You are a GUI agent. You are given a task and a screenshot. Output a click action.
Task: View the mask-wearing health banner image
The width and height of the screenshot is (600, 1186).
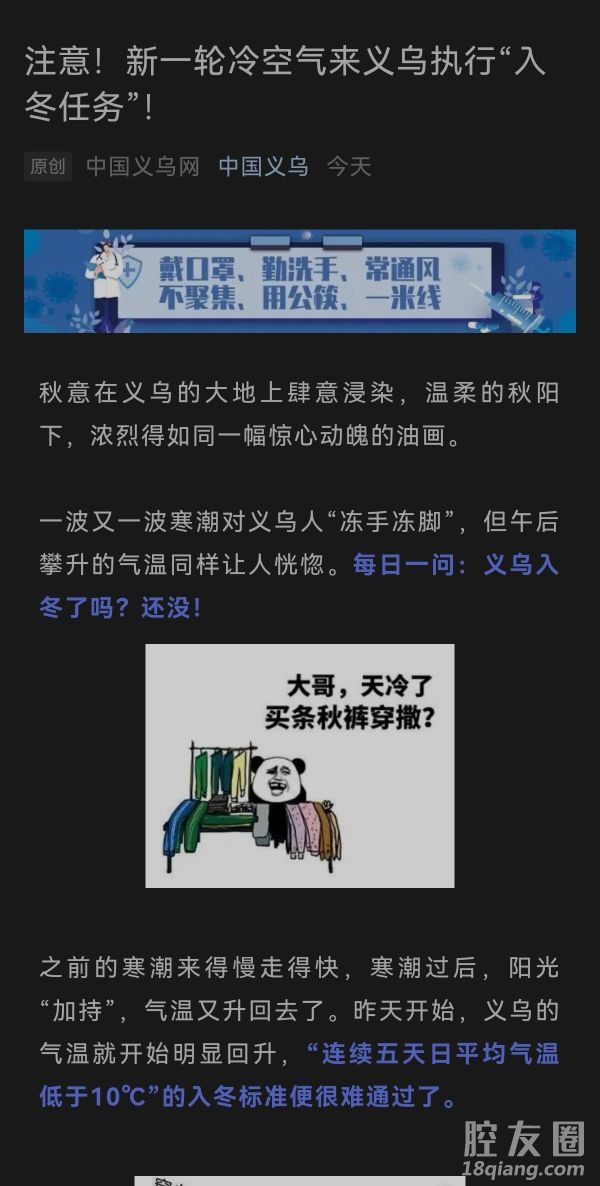[300, 281]
